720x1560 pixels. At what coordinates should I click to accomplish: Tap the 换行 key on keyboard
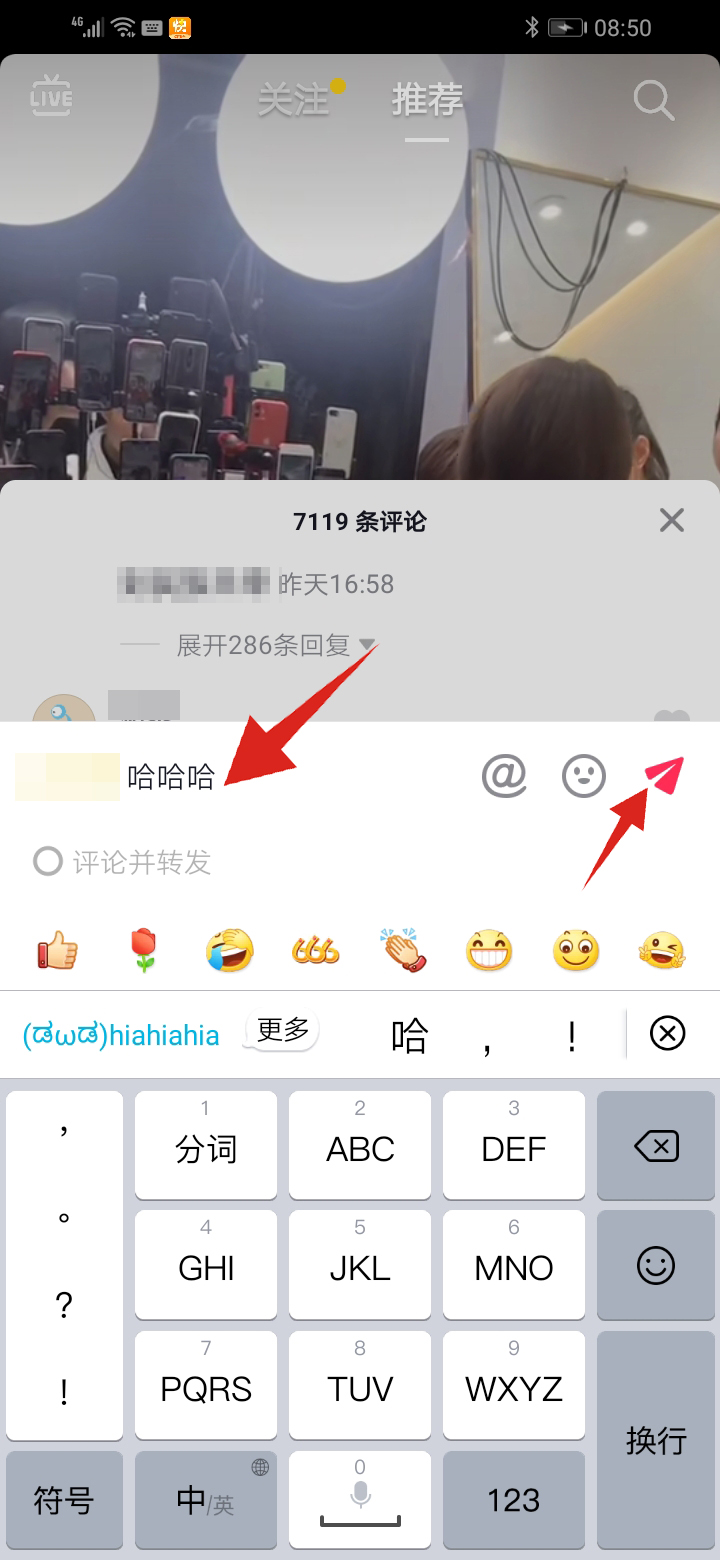656,1440
